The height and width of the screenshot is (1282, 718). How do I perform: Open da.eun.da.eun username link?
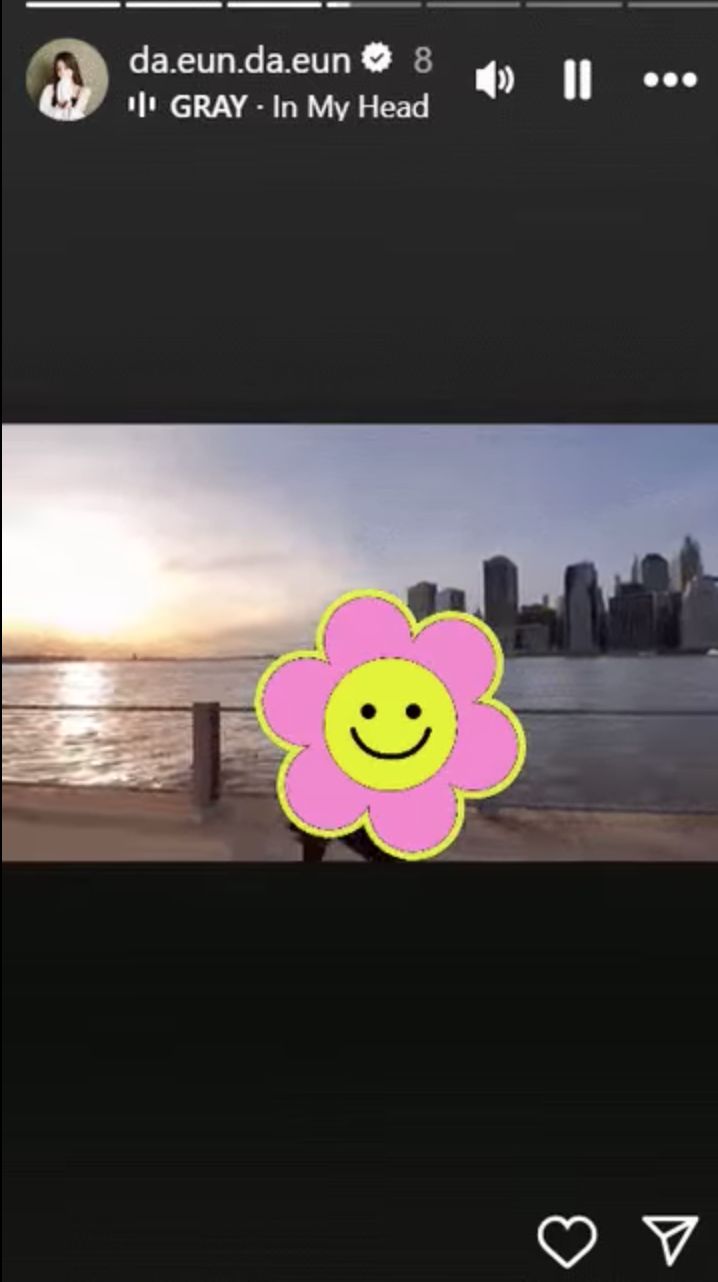point(240,60)
